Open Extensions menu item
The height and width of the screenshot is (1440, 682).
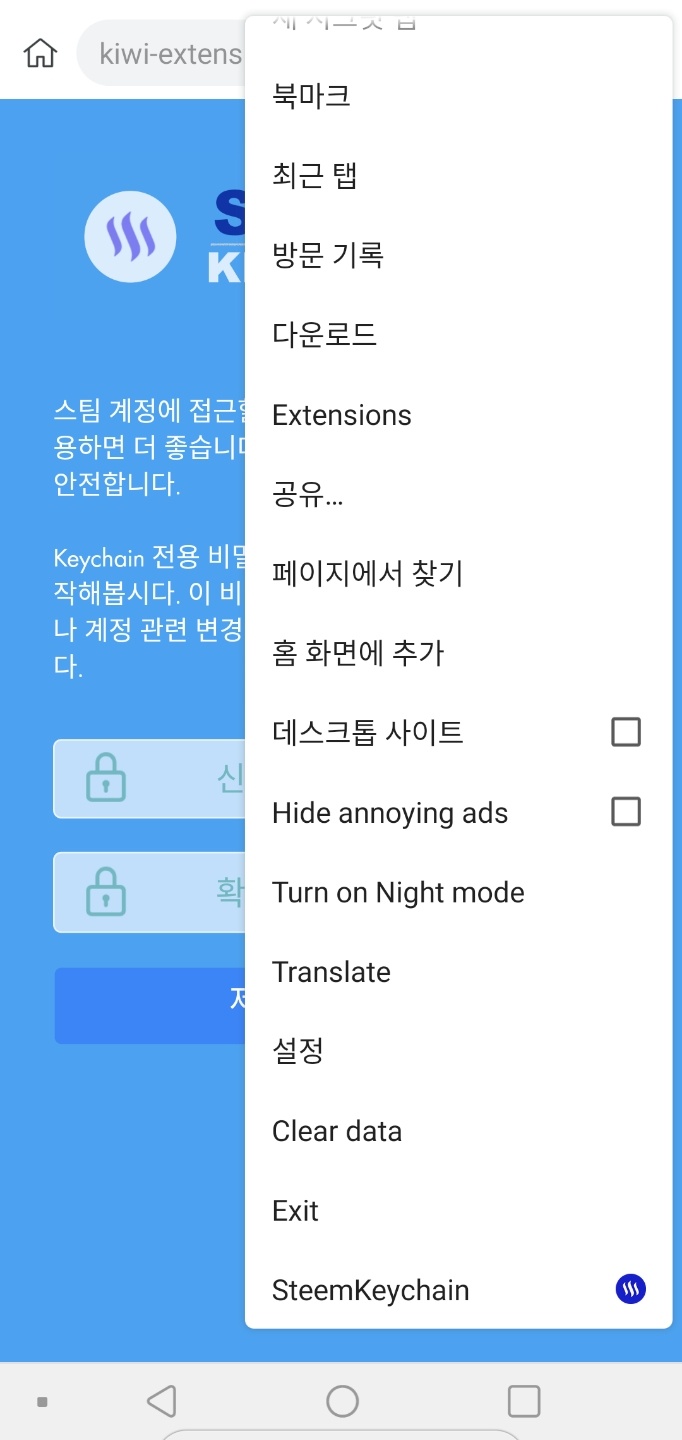(x=342, y=415)
